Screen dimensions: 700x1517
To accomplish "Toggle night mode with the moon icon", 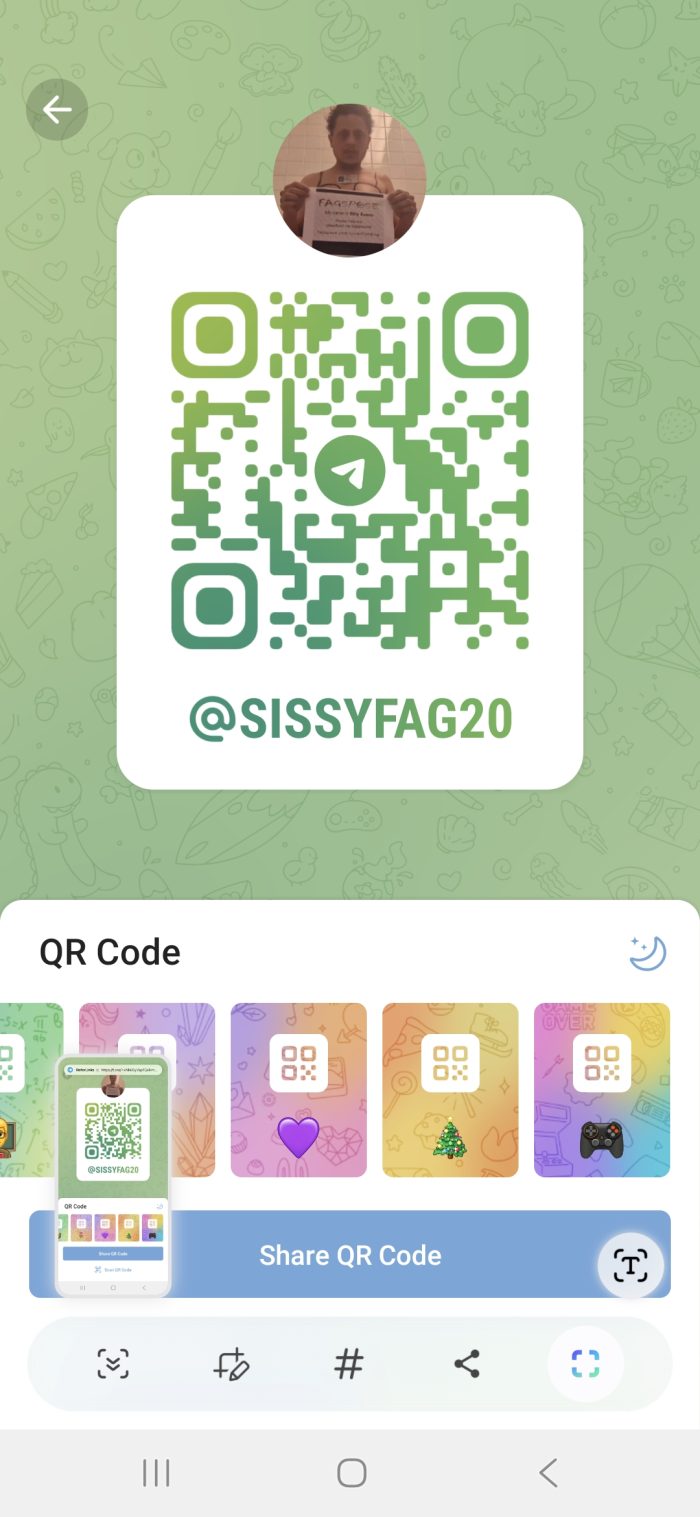I will click(647, 953).
